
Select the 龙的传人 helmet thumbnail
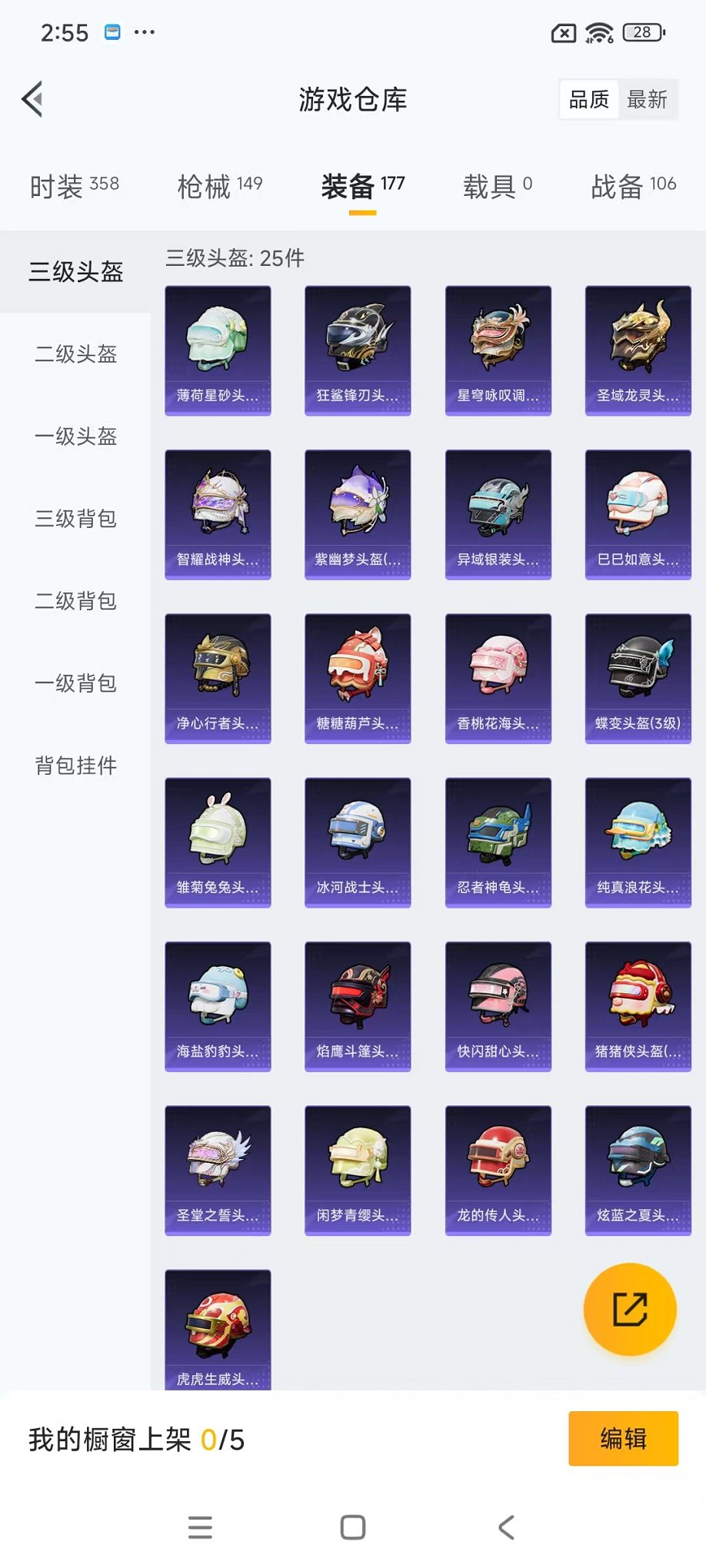498,1169
